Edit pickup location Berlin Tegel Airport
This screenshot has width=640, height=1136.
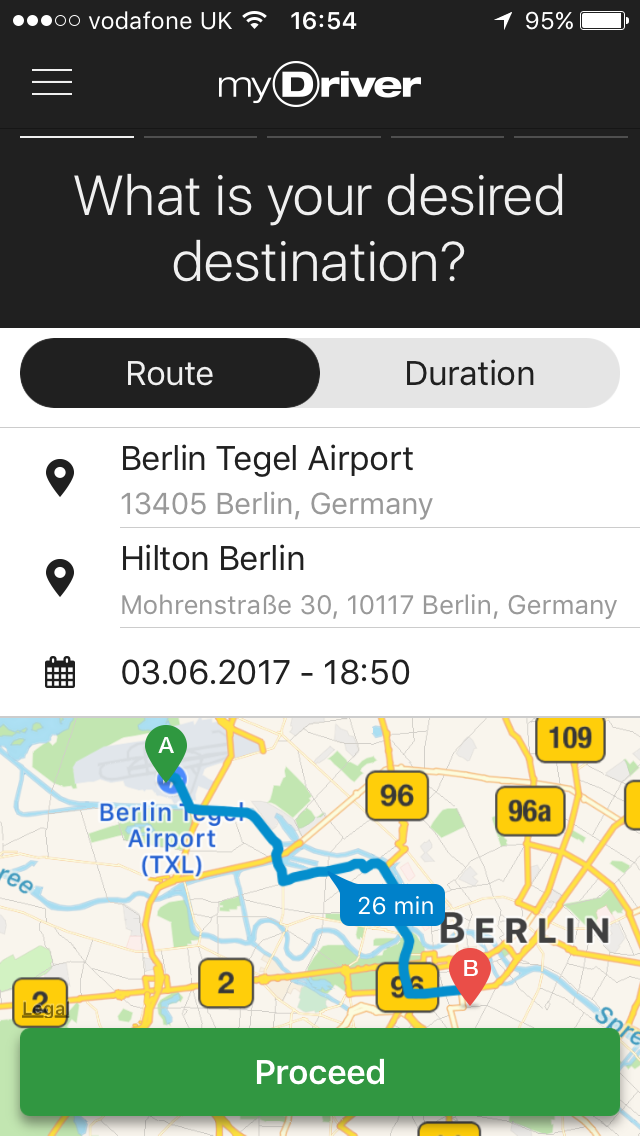(x=320, y=479)
